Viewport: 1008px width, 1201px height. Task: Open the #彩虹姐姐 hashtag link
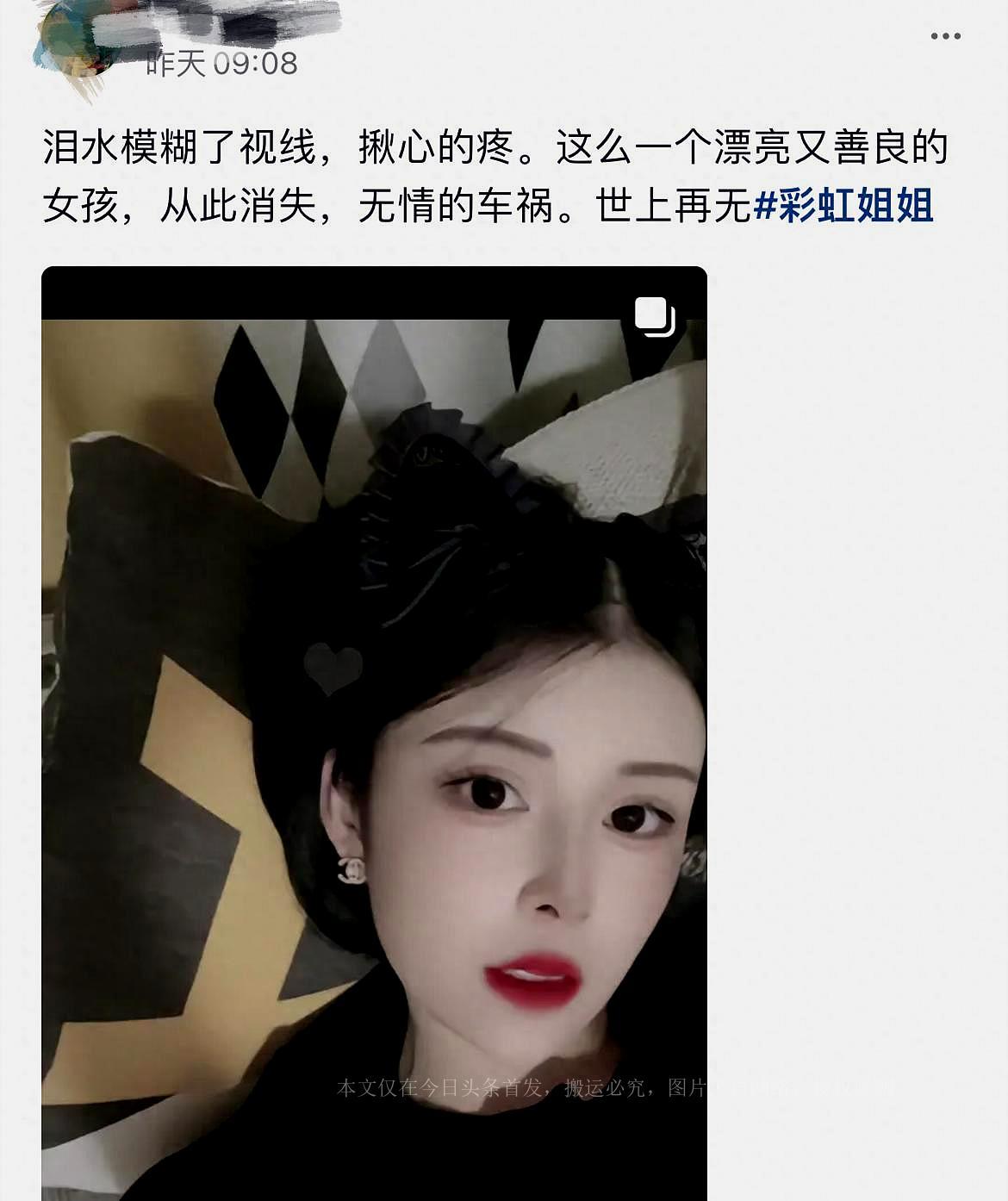[x=843, y=207]
